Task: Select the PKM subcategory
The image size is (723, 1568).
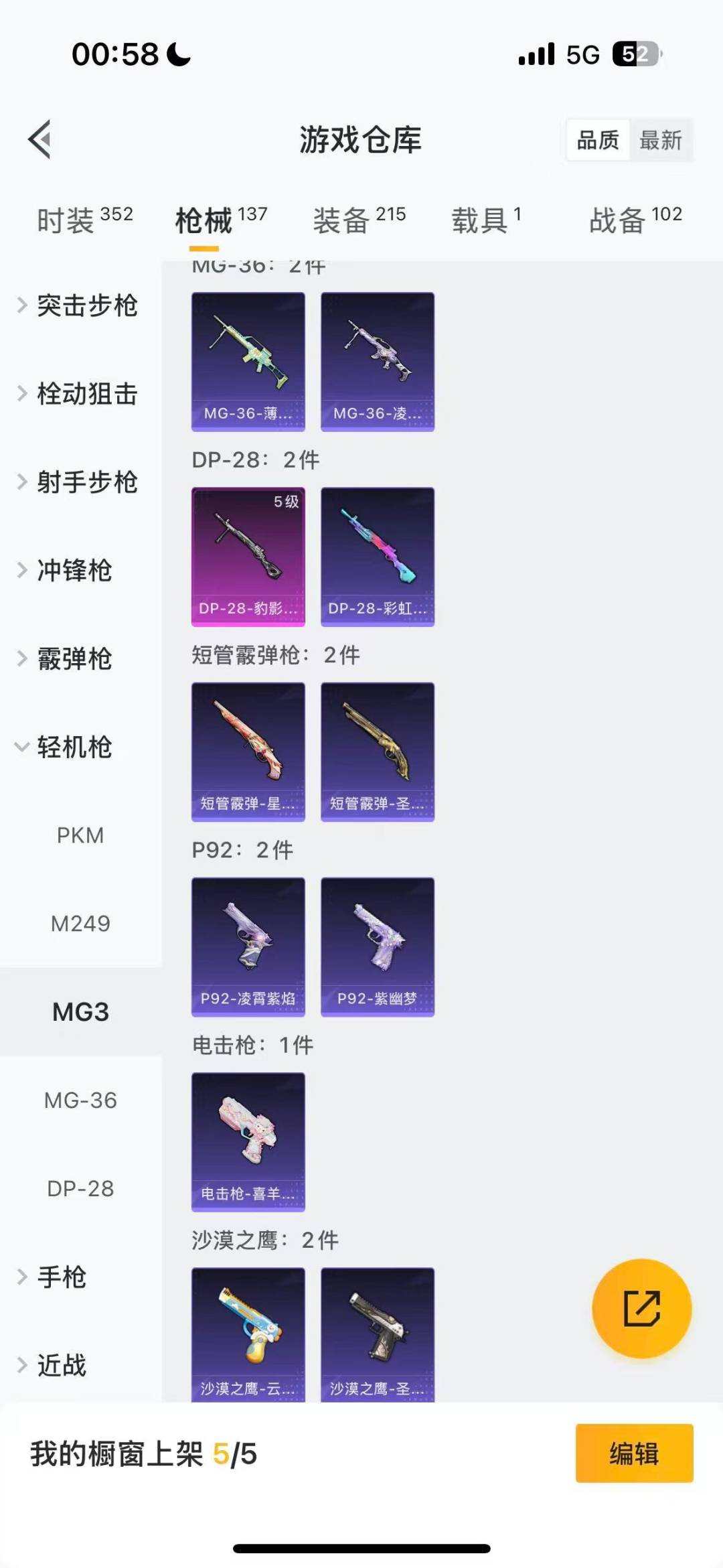Action: (82, 835)
